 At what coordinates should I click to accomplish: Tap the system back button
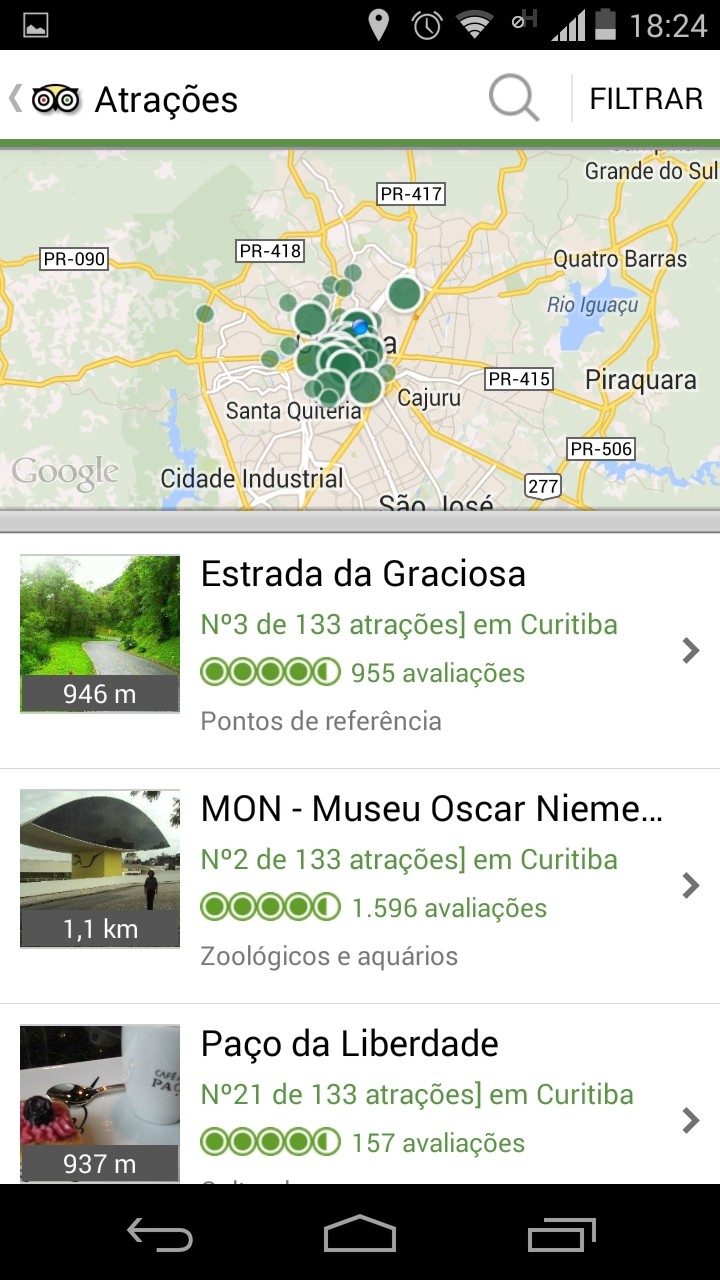(x=160, y=1235)
